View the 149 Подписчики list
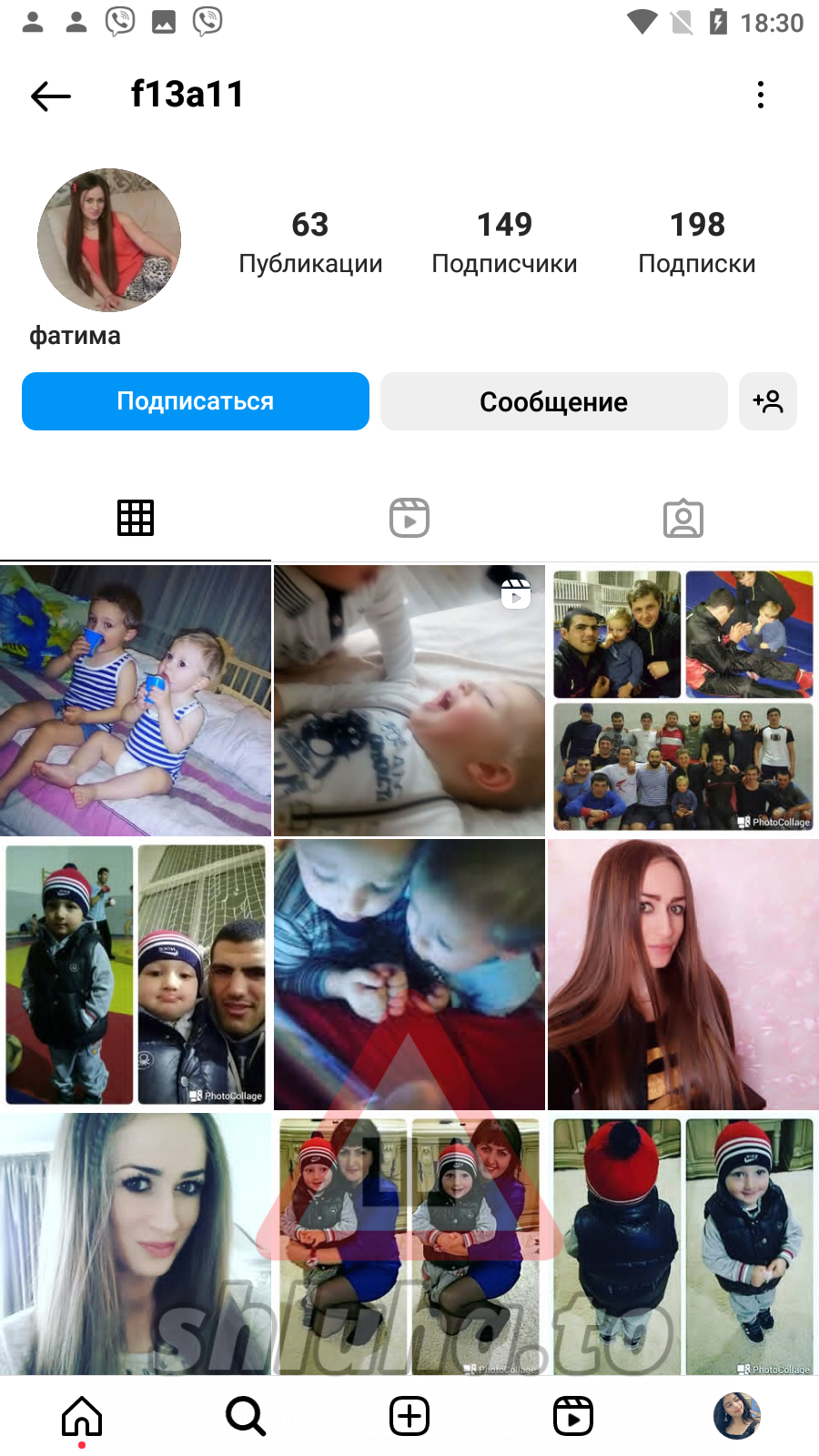The height and width of the screenshot is (1456, 819). click(x=504, y=242)
